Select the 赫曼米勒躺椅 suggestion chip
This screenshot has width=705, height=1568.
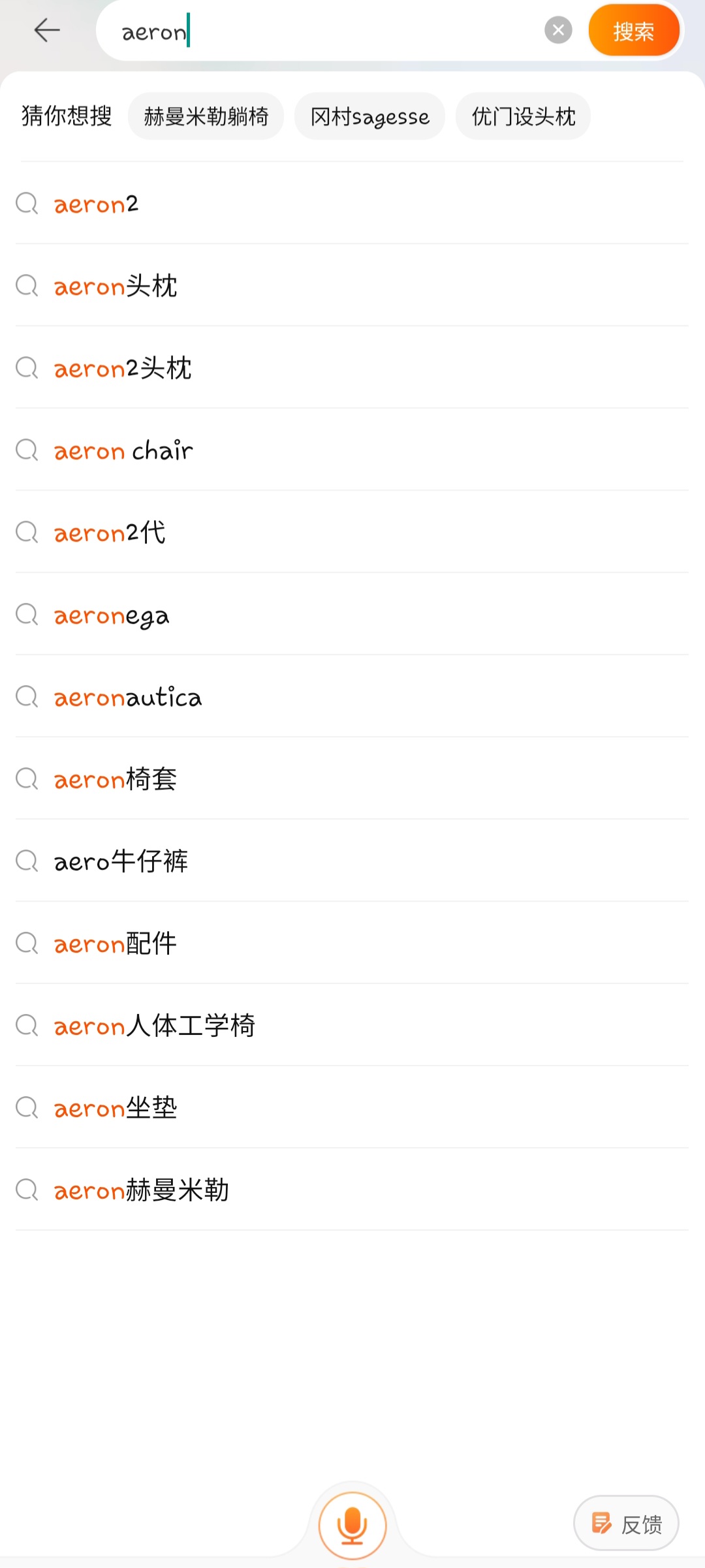click(206, 116)
